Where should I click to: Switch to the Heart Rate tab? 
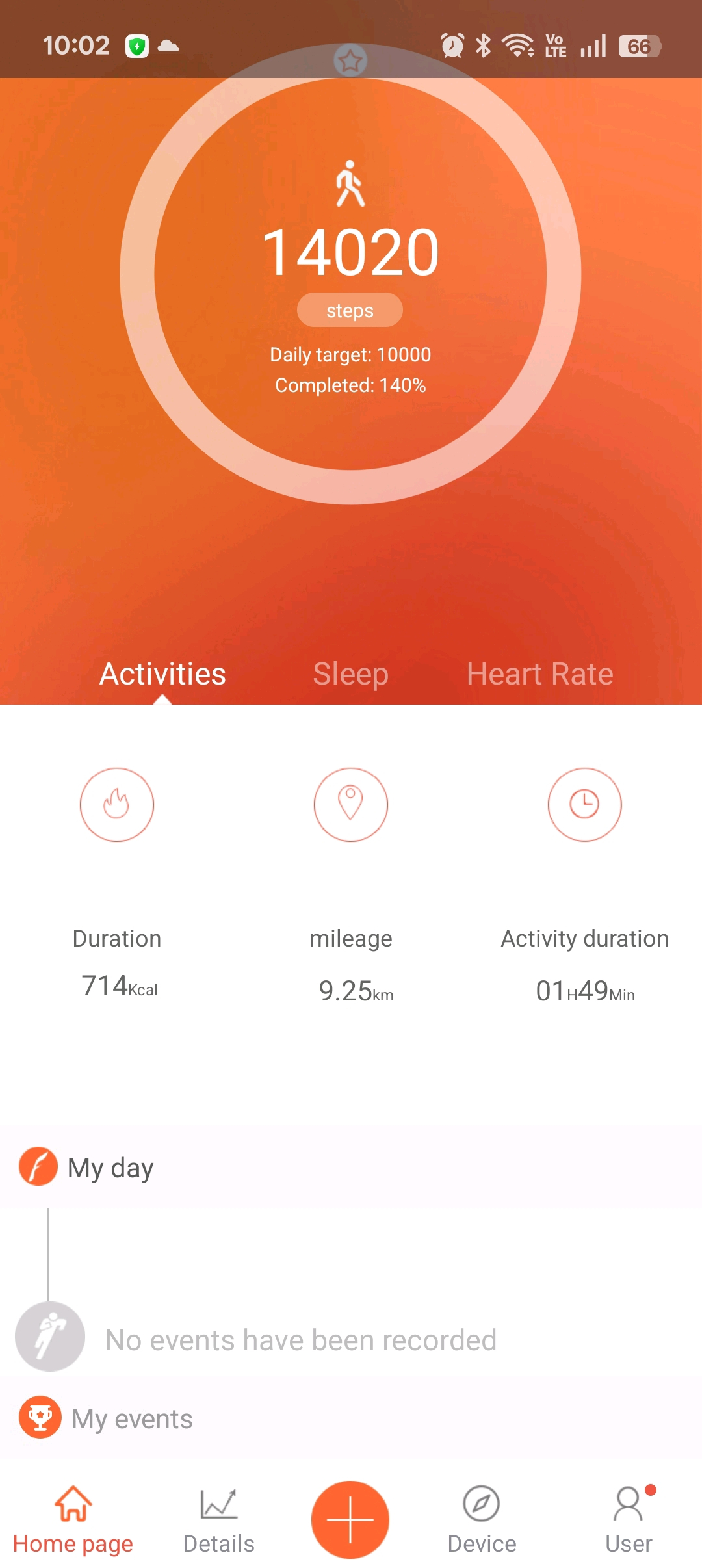[539, 674]
